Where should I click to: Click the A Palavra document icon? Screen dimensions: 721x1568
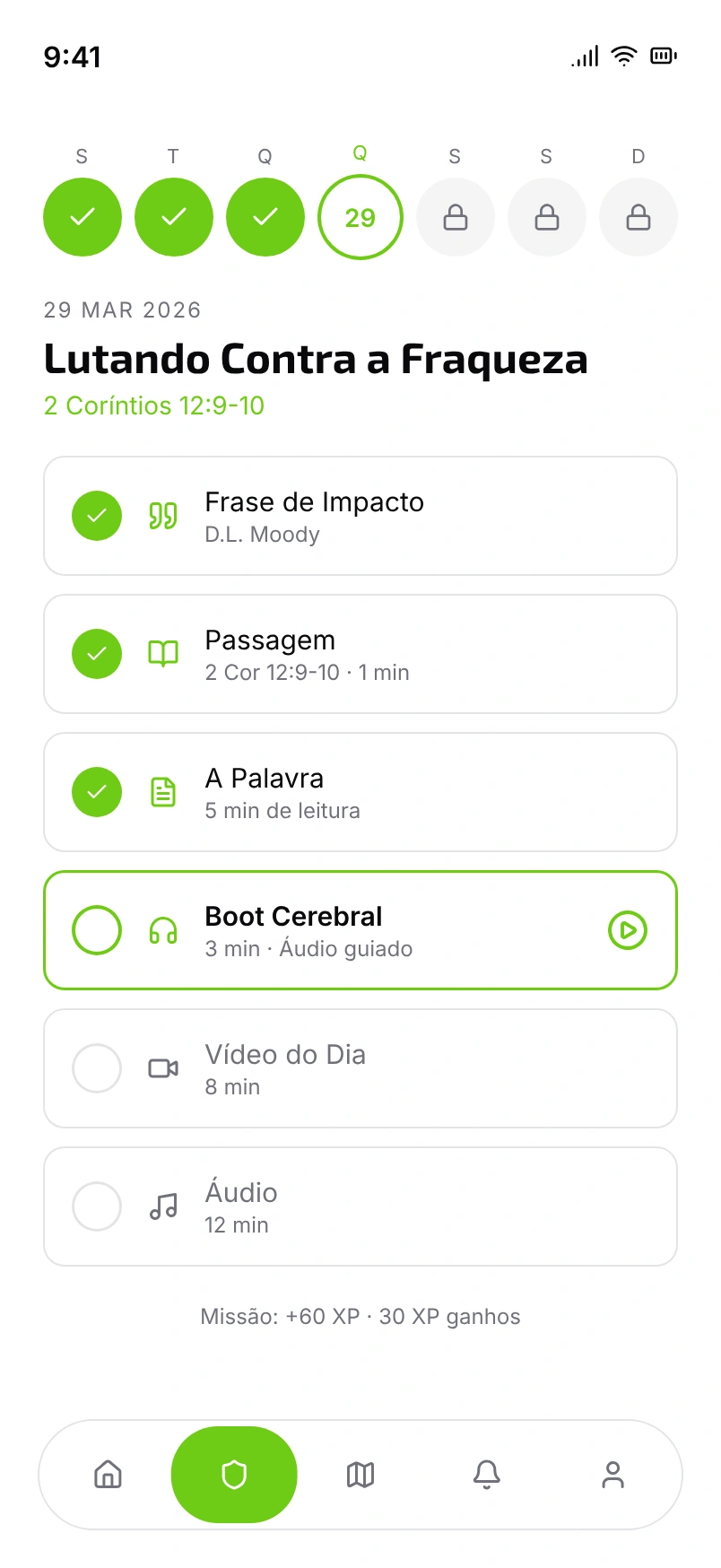(x=162, y=792)
